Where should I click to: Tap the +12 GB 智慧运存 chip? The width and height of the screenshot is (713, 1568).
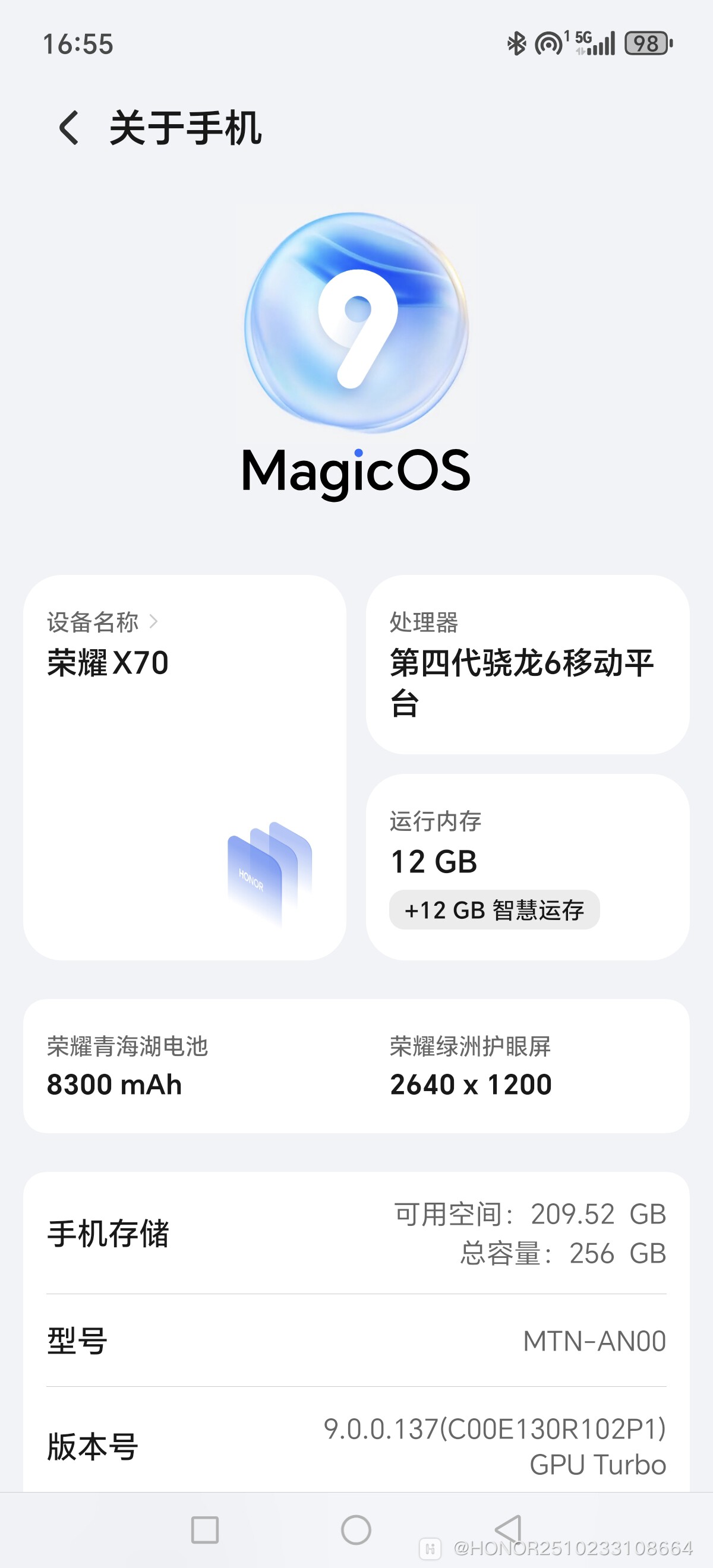(494, 910)
